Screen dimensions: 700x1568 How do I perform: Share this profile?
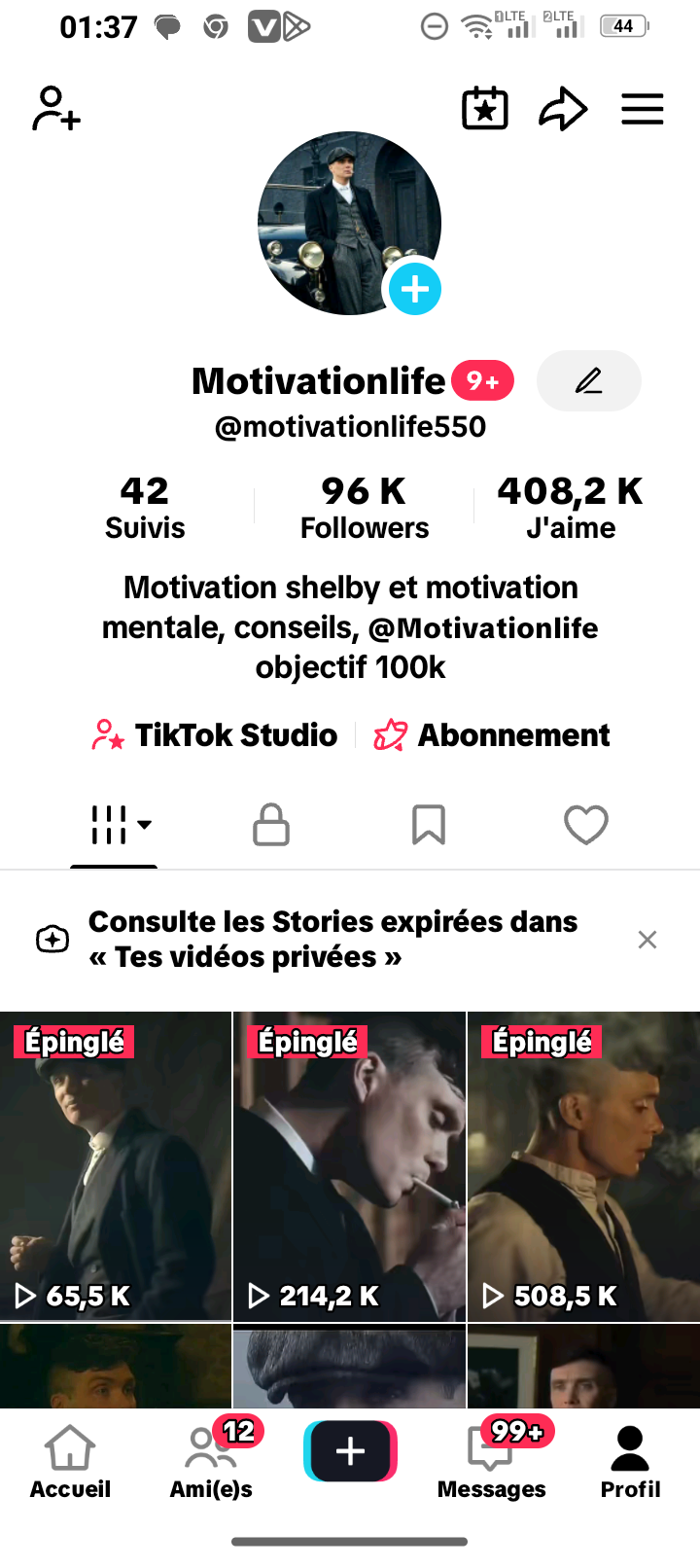[x=563, y=108]
